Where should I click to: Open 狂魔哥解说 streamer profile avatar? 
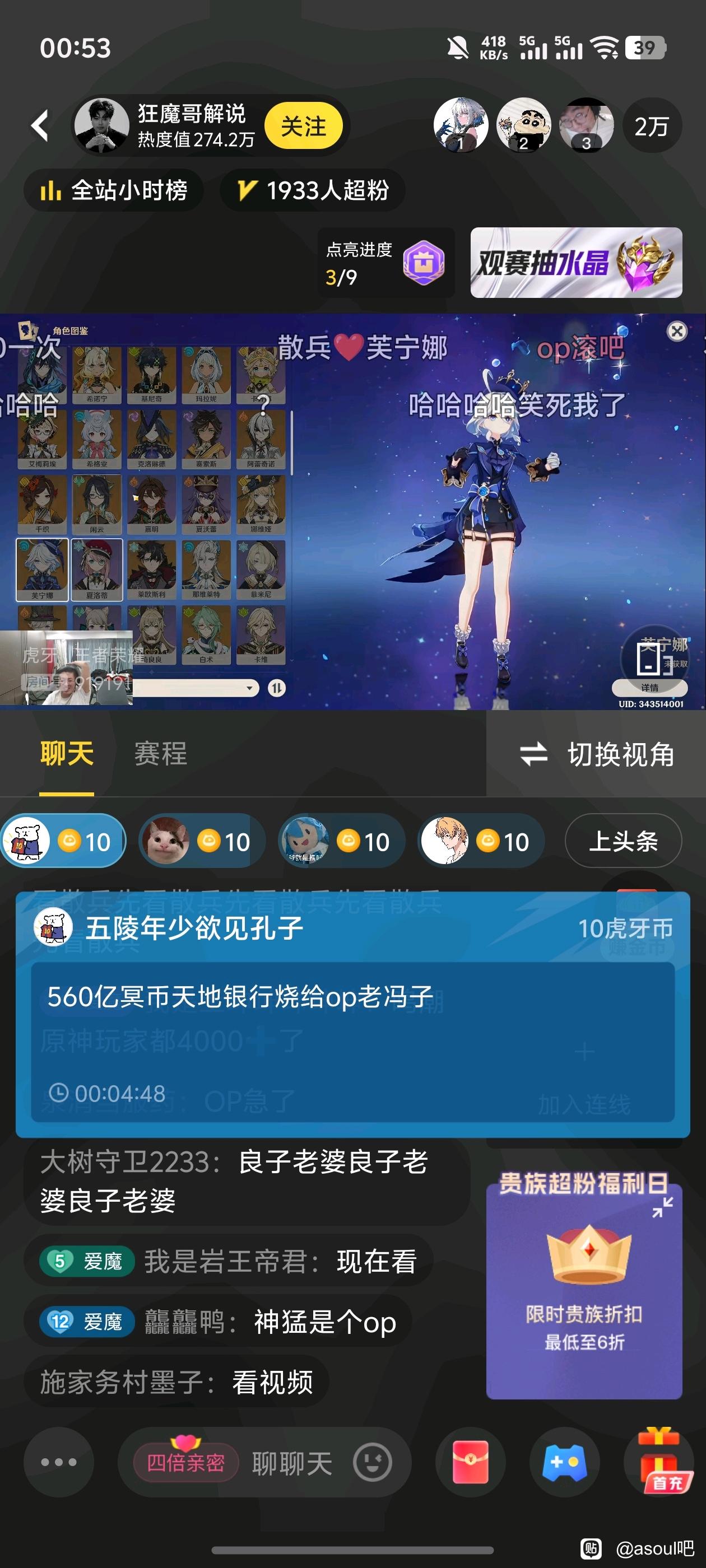click(x=101, y=126)
